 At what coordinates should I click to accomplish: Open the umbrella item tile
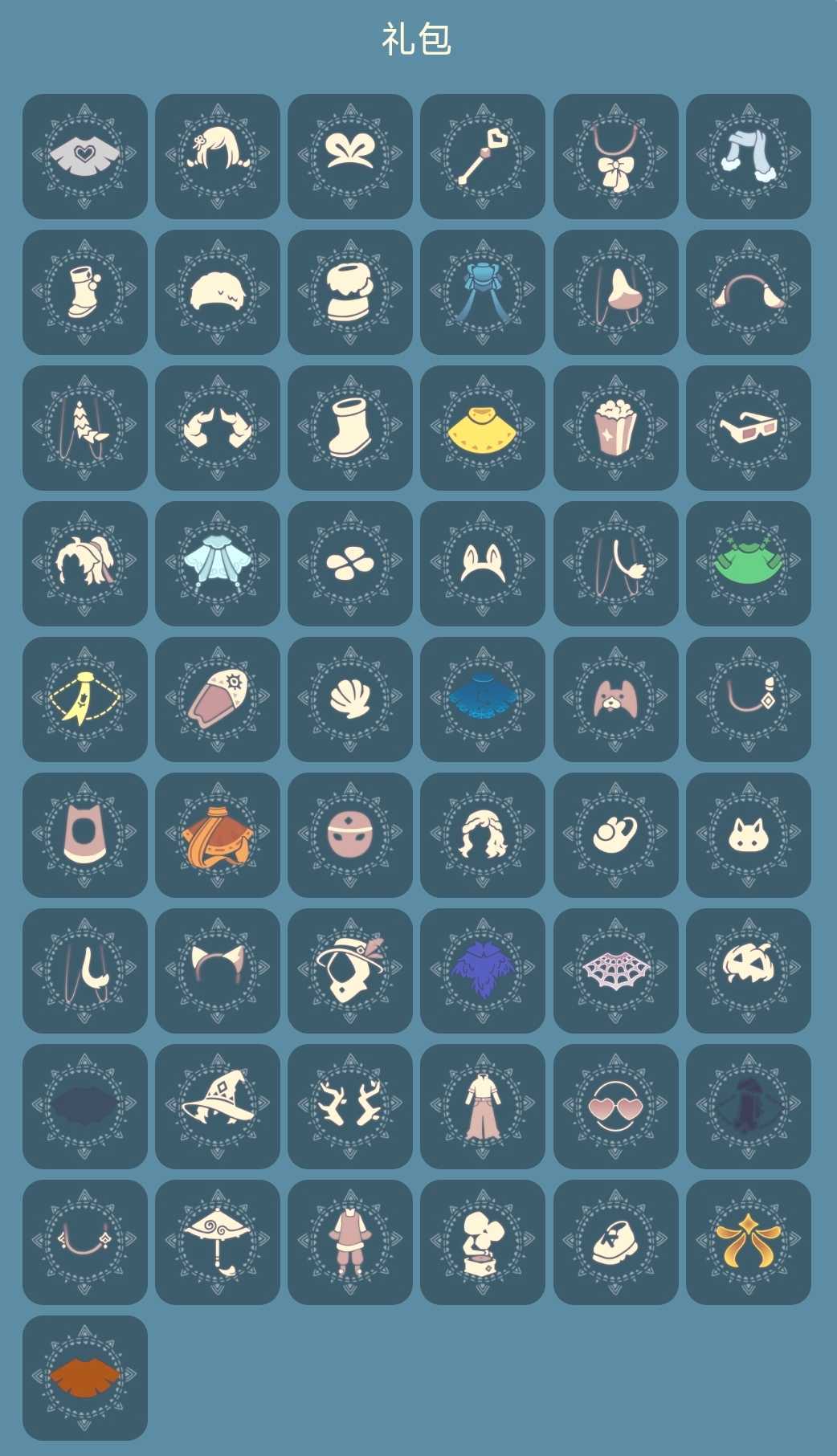[218, 1242]
